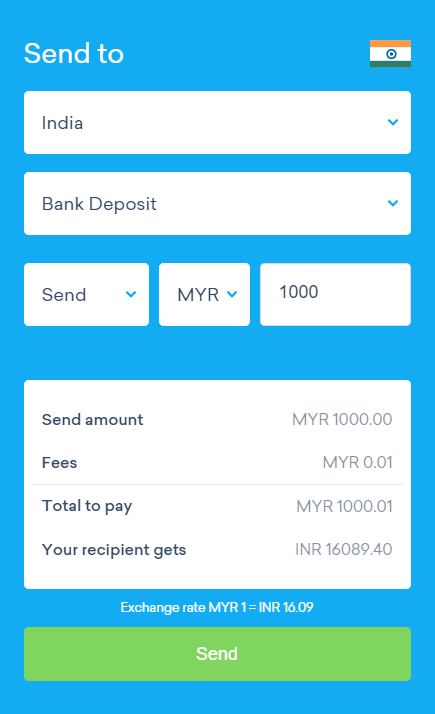Change the MYR currency selector
This screenshot has width=435, height=714.
tap(205, 295)
